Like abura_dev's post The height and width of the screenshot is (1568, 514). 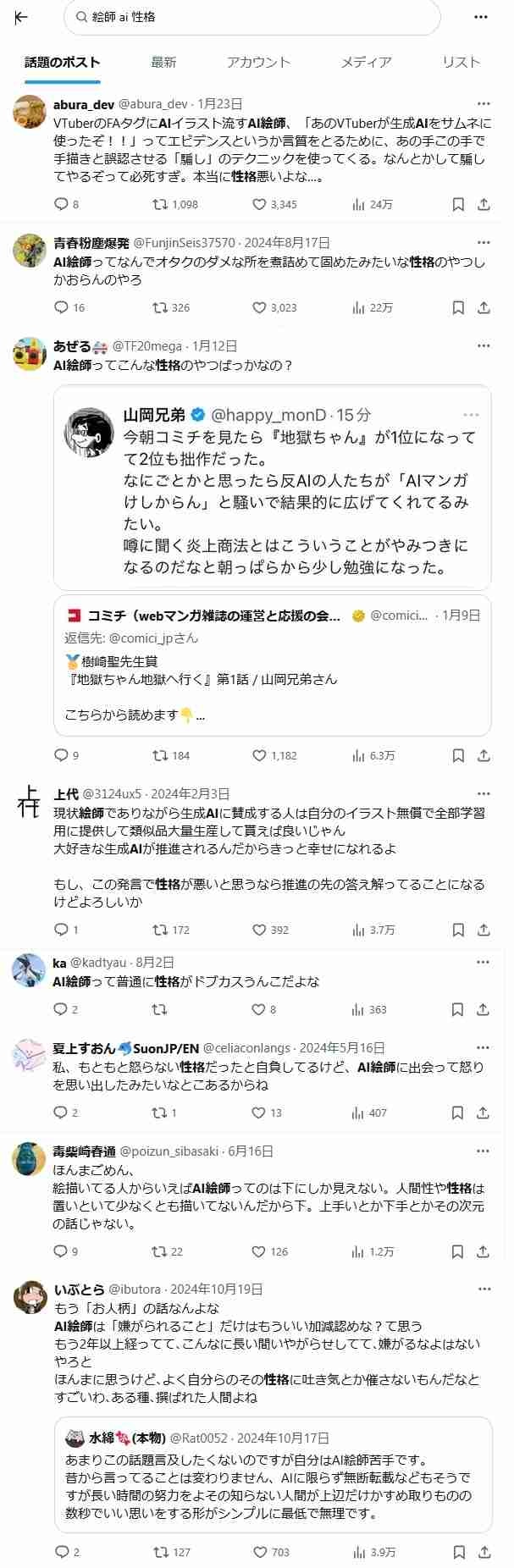coord(259,204)
